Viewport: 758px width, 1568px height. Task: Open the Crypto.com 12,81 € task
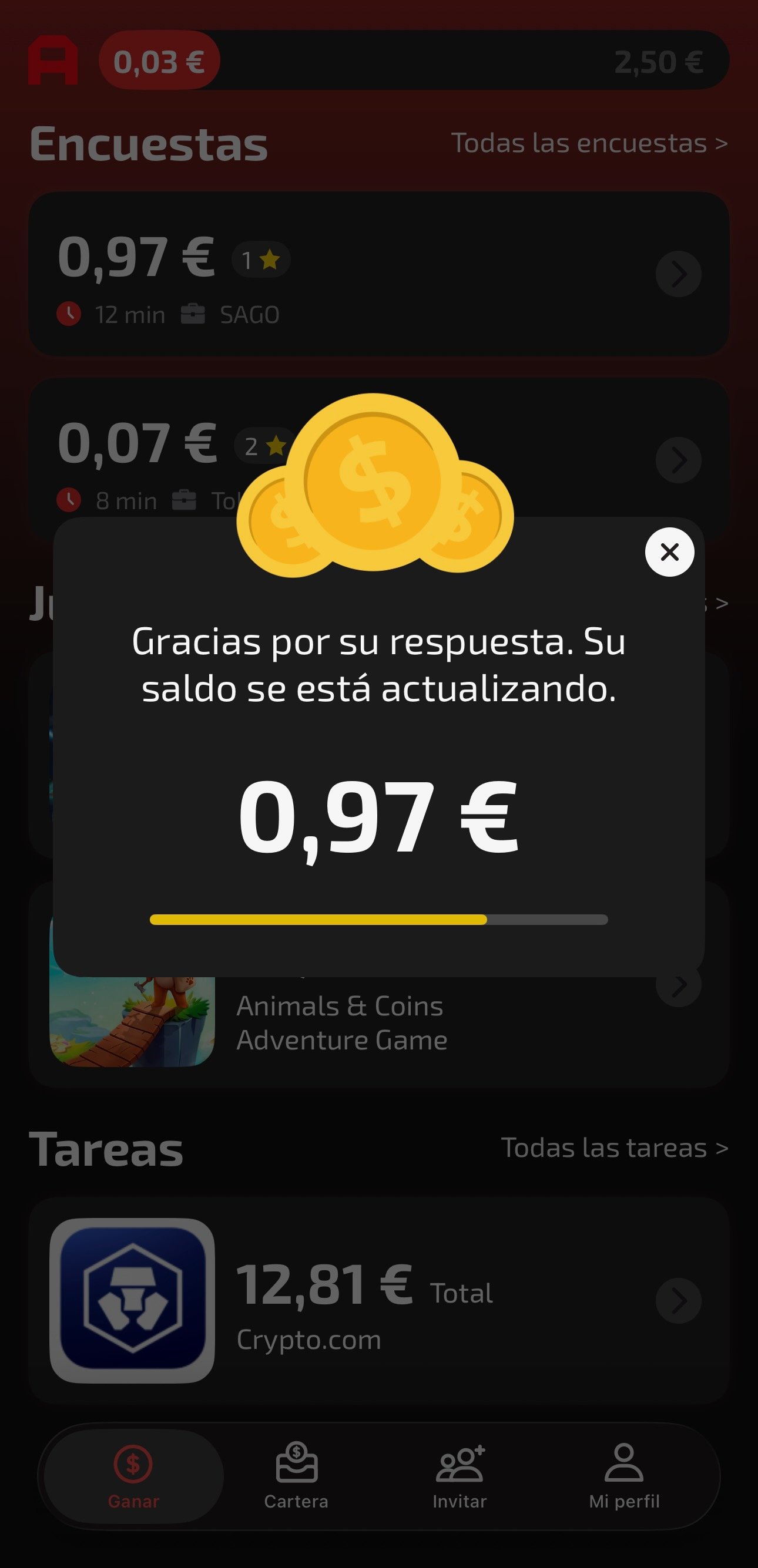tap(377, 1301)
